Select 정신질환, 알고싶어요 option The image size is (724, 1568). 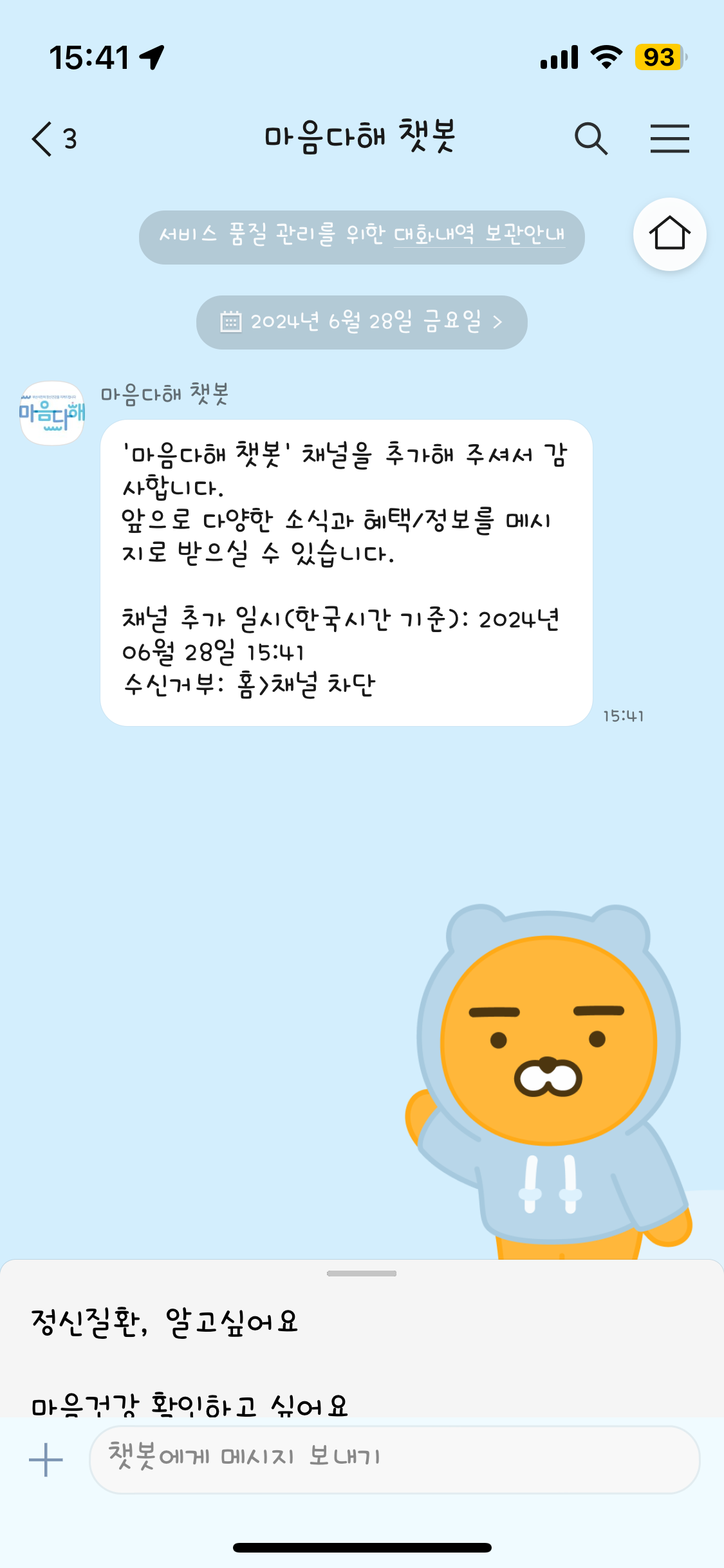pyautogui.click(x=165, y=1321)
